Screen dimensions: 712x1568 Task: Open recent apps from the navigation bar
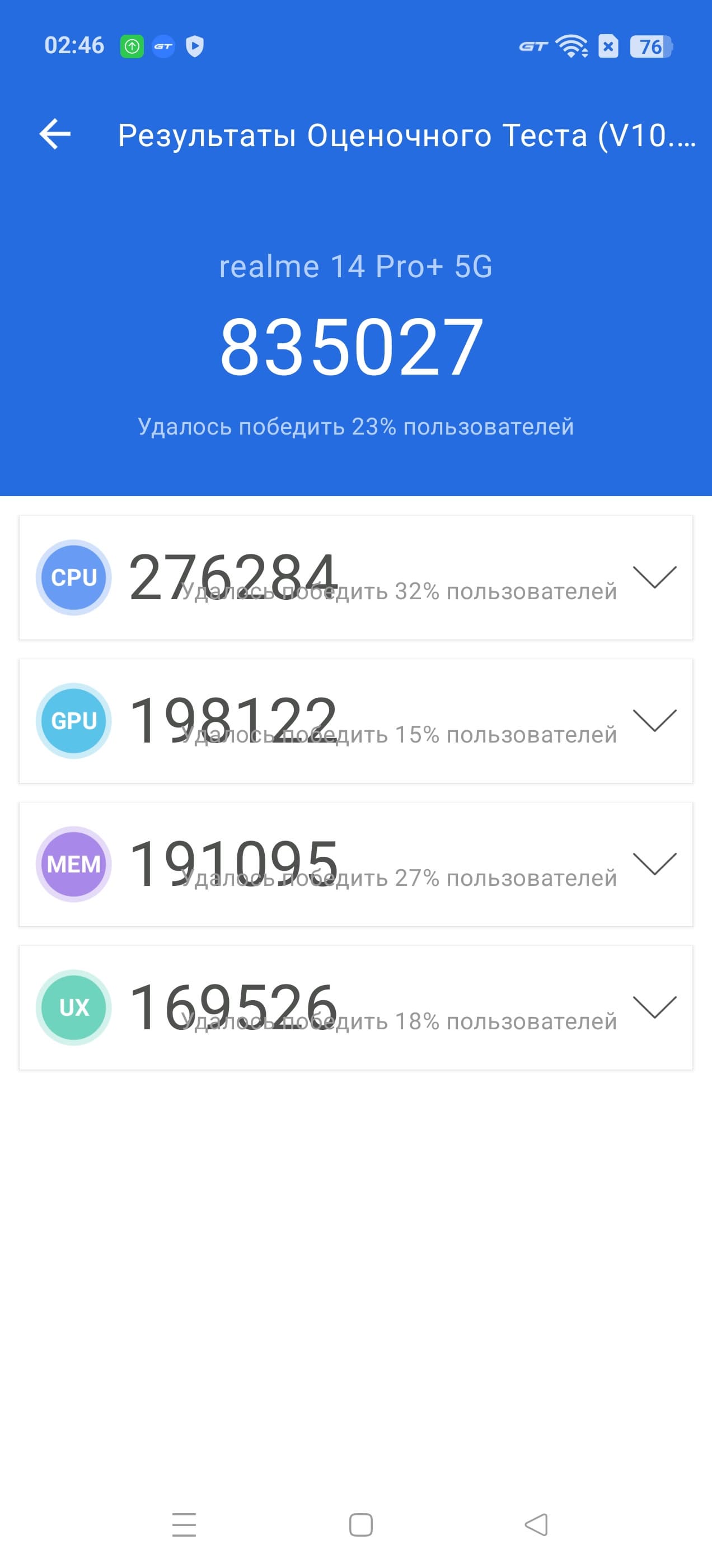coord(184,1525)
